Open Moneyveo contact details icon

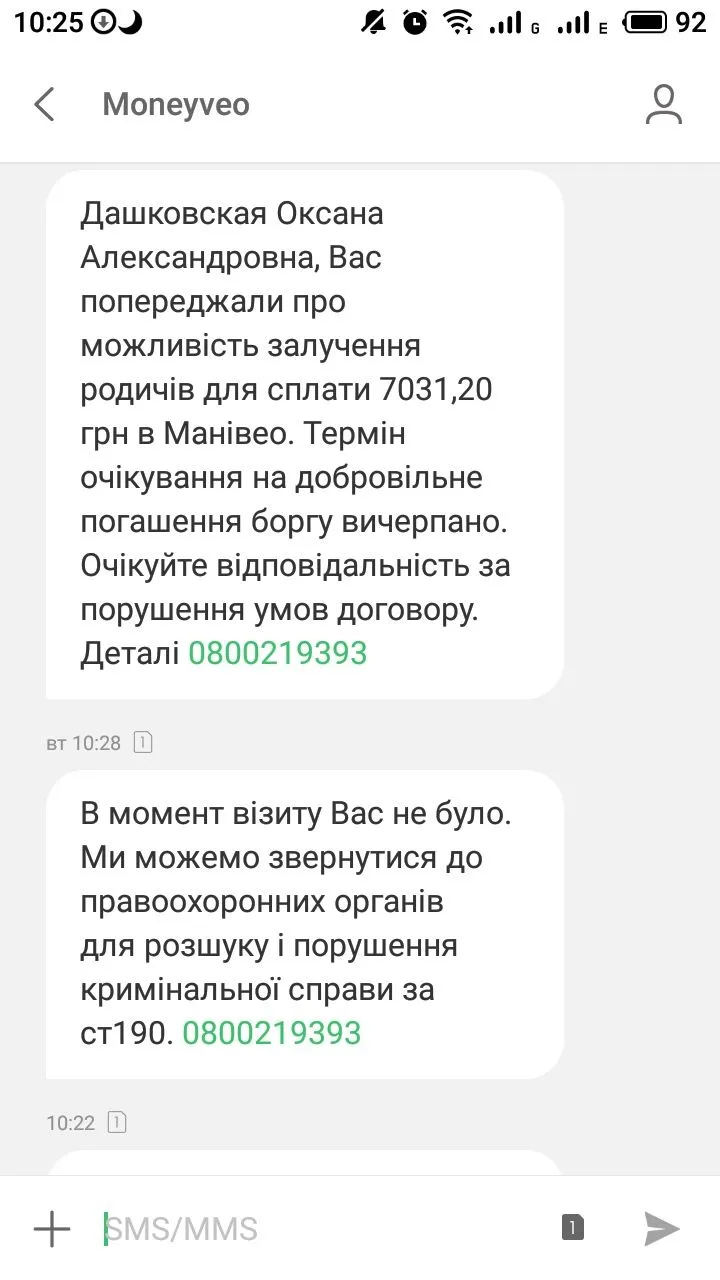pyautogui.click(x=663, y=104)
